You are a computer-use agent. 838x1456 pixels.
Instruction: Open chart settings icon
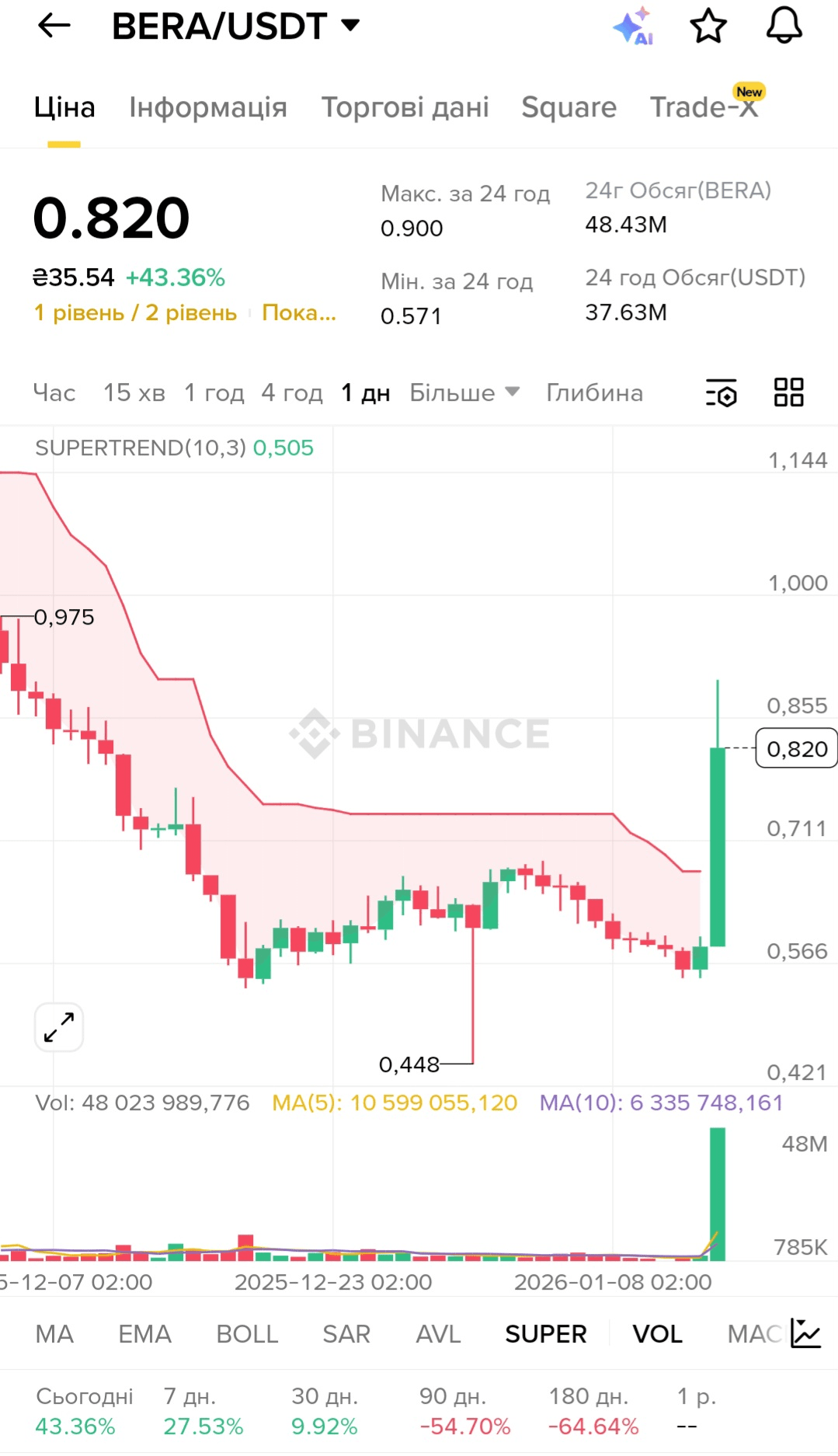pyautogui.click(x=721, y=393)
